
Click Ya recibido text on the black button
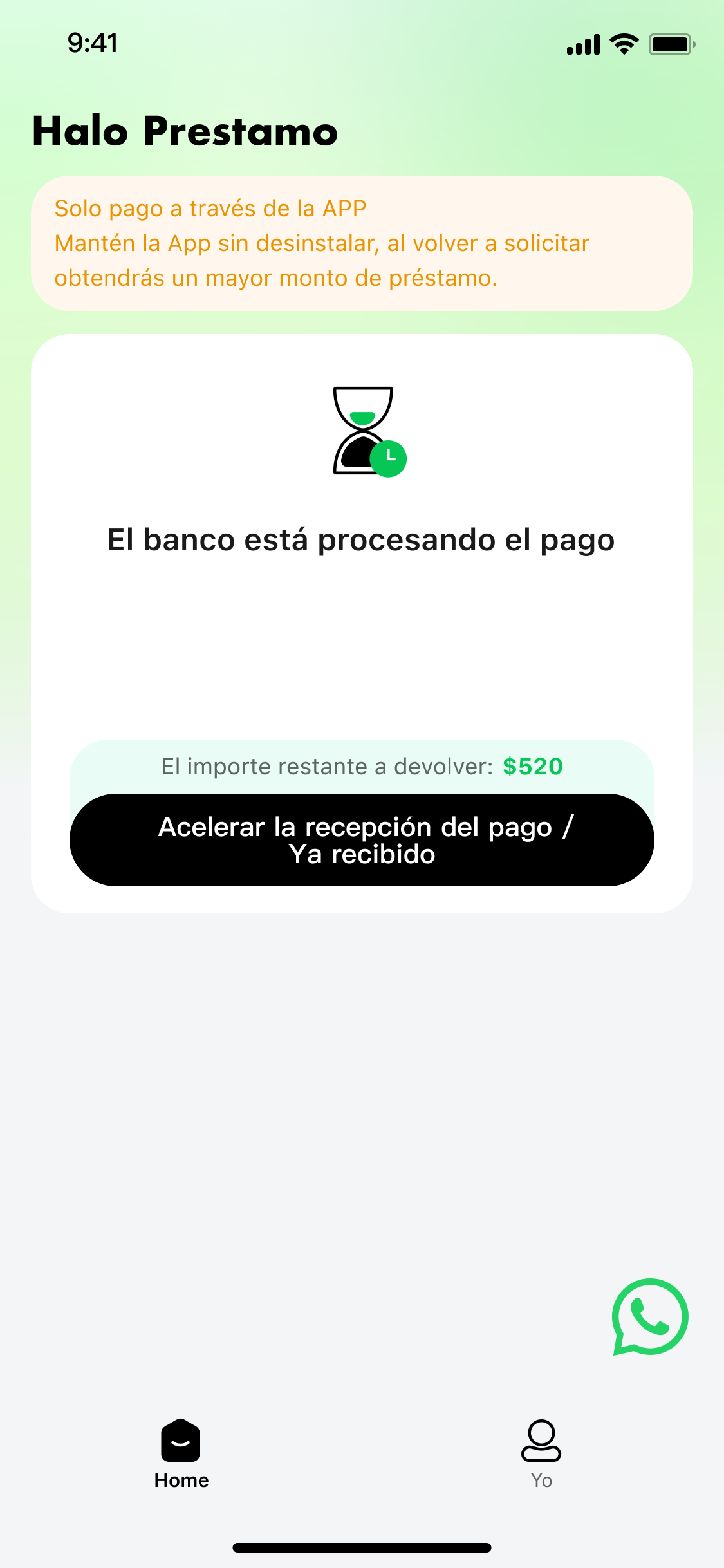coord(362,854)
